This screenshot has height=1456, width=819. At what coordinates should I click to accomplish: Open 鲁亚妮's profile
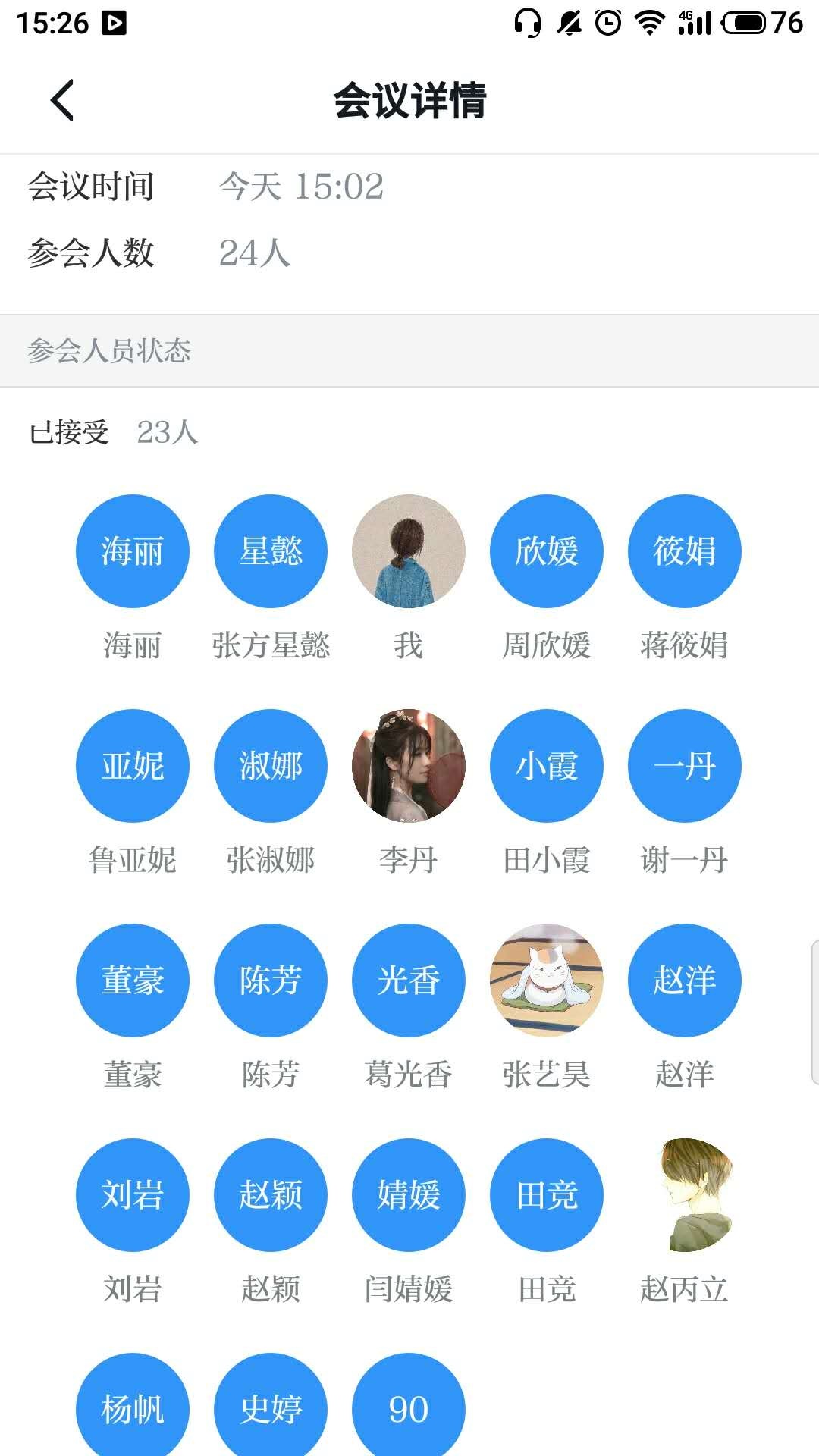click(133, 766)
